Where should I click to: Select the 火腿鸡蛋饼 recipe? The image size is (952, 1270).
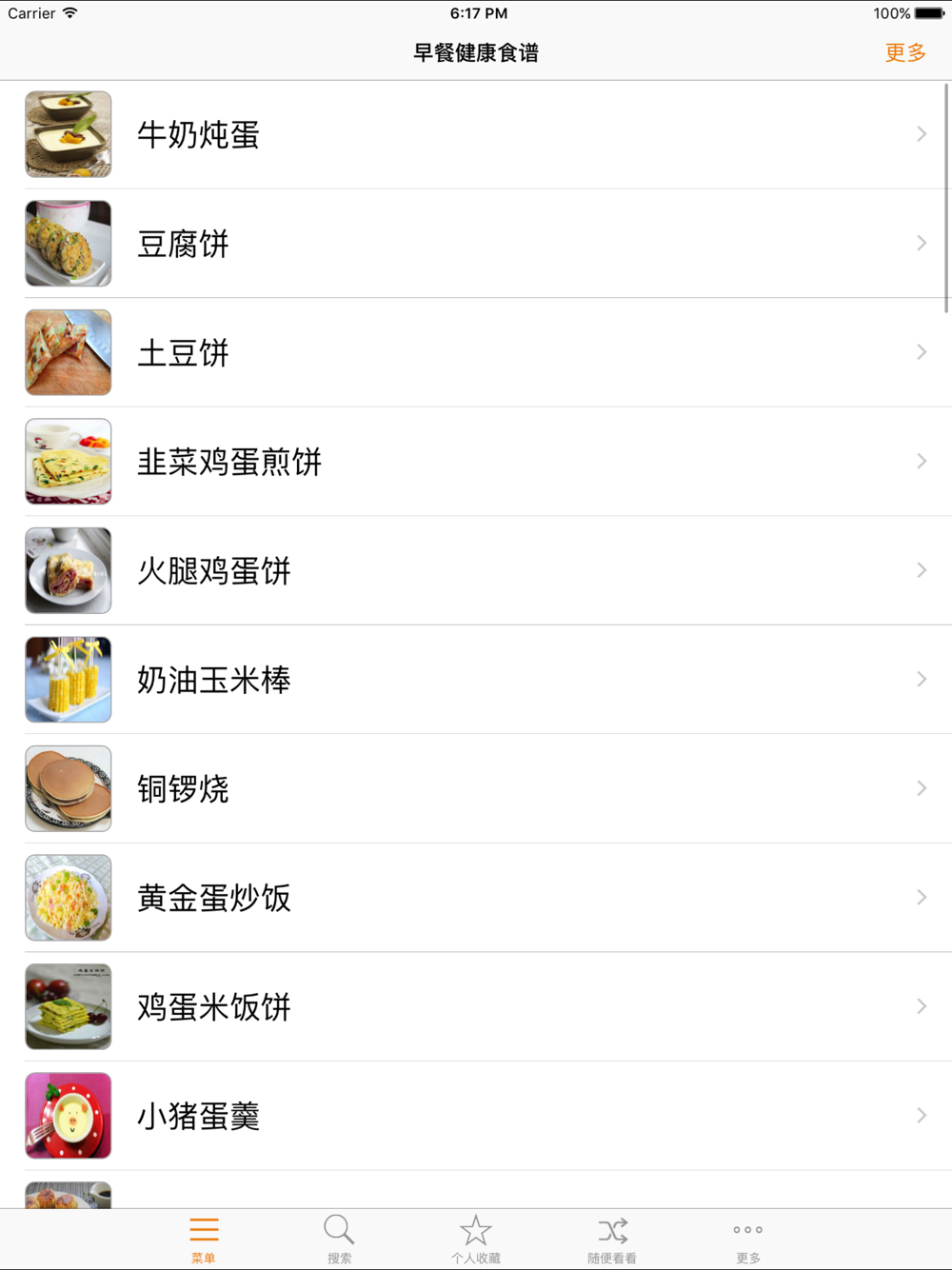476,570
